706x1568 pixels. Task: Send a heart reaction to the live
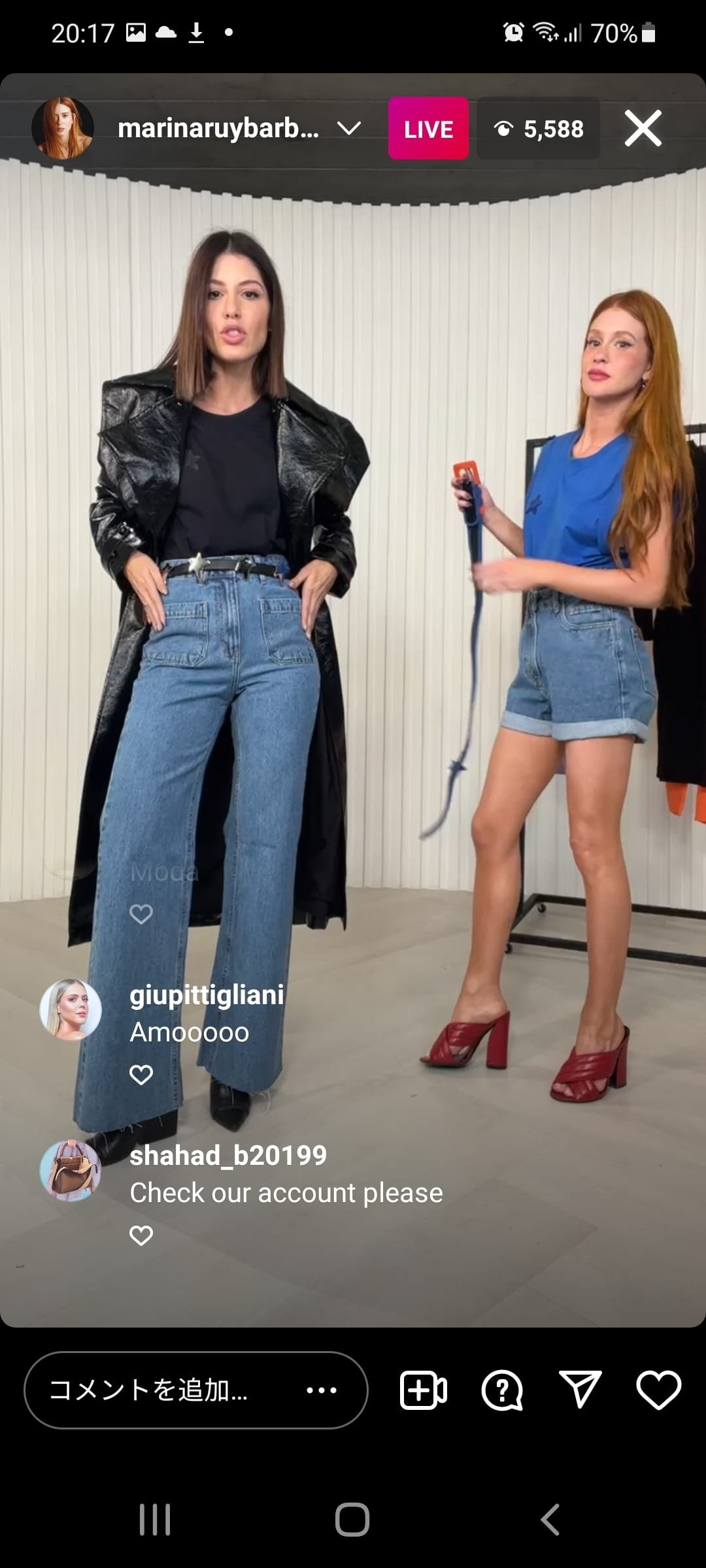coord(658,1390)
